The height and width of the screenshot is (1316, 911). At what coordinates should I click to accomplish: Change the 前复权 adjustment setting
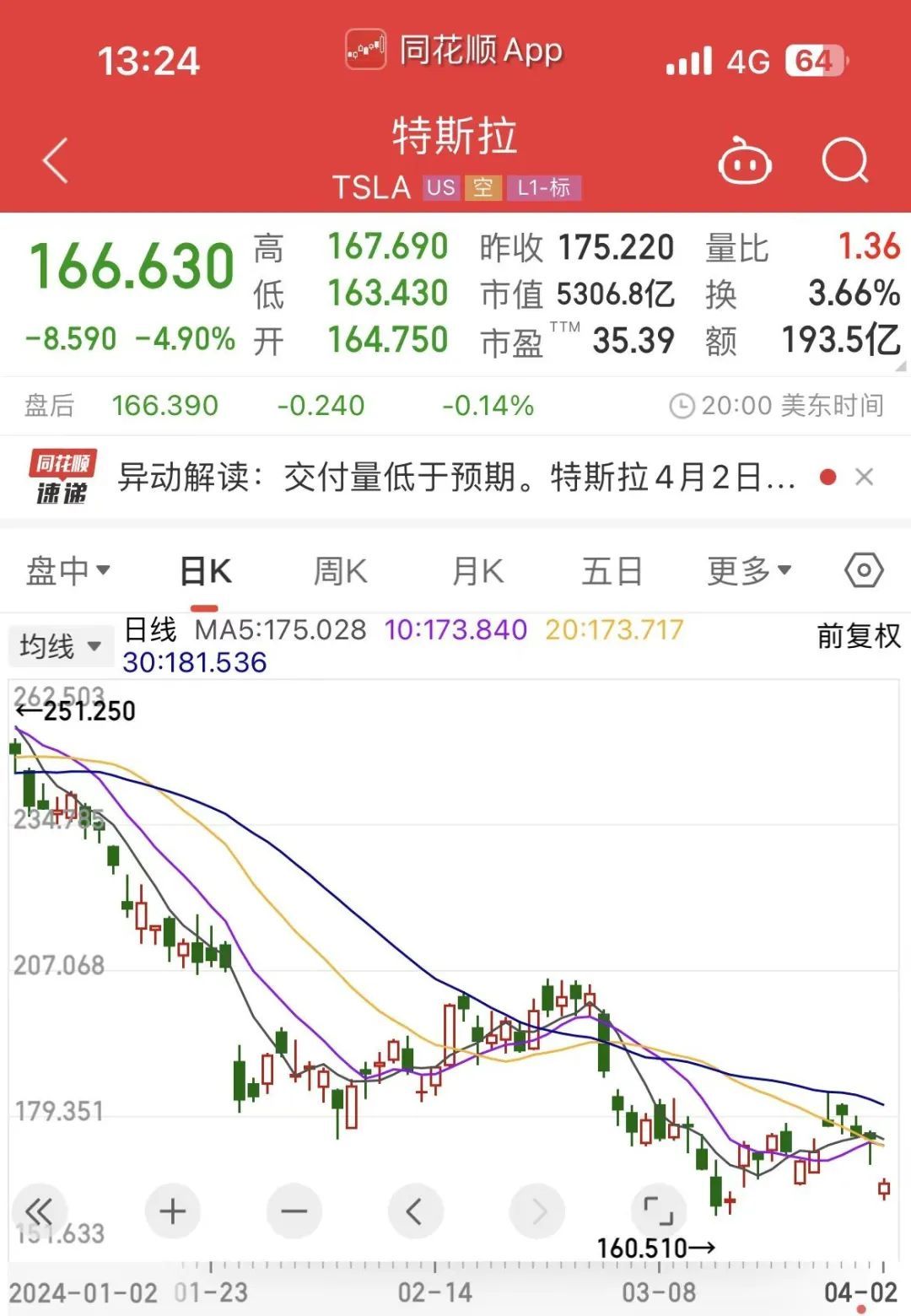(859, 636)
